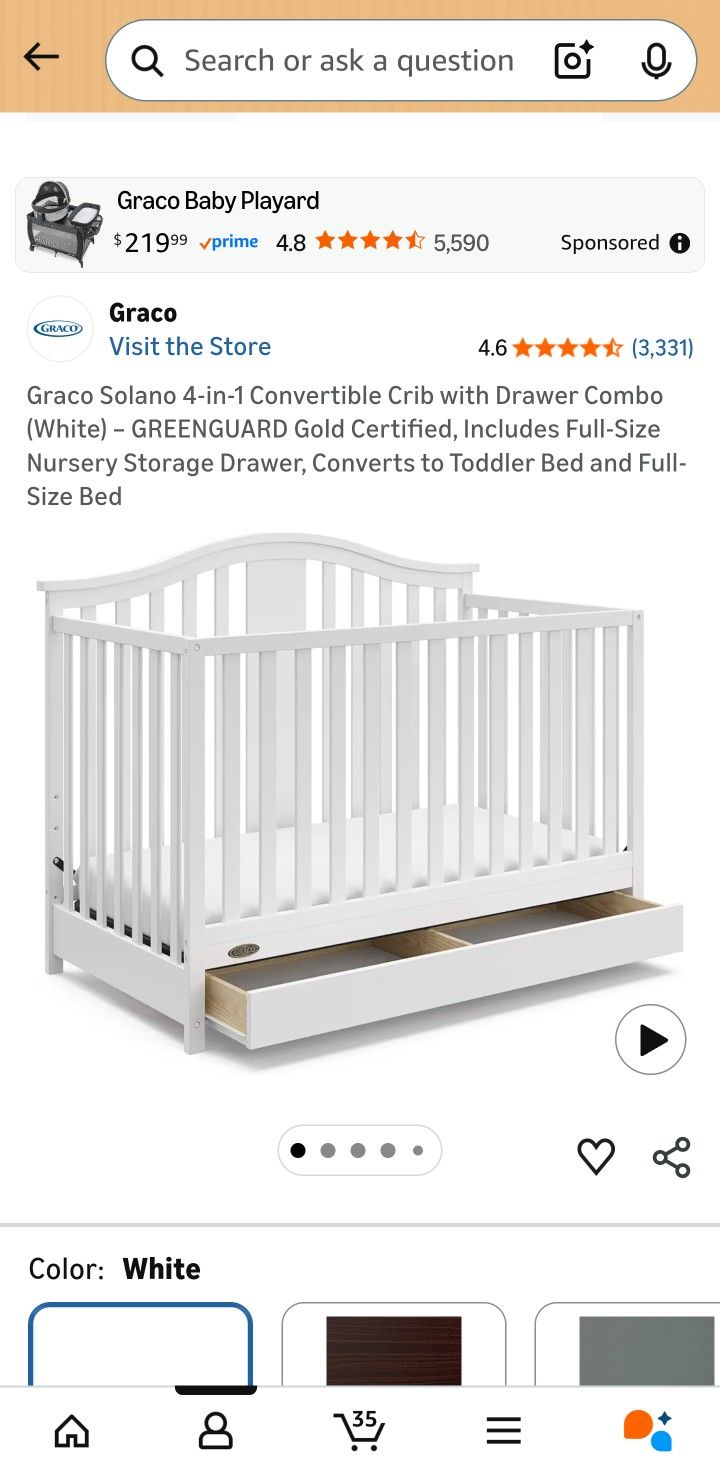Open the Amazon home screen icon
This screenshot has width=720, height=1476.
click(x=72, y=1430)
